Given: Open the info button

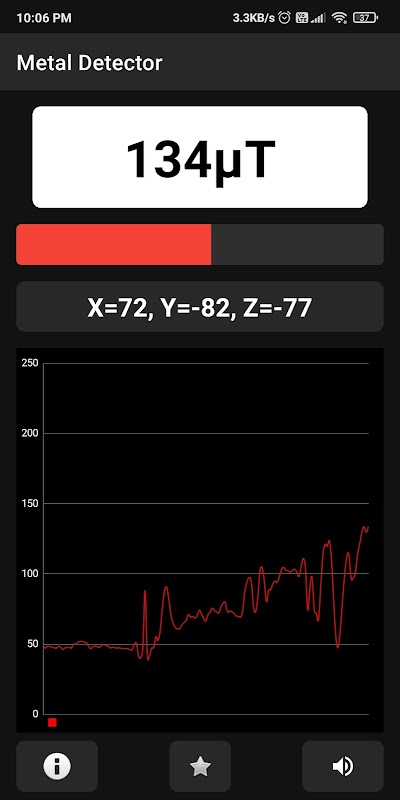Looking at the screenshot, I should point(57,766).
